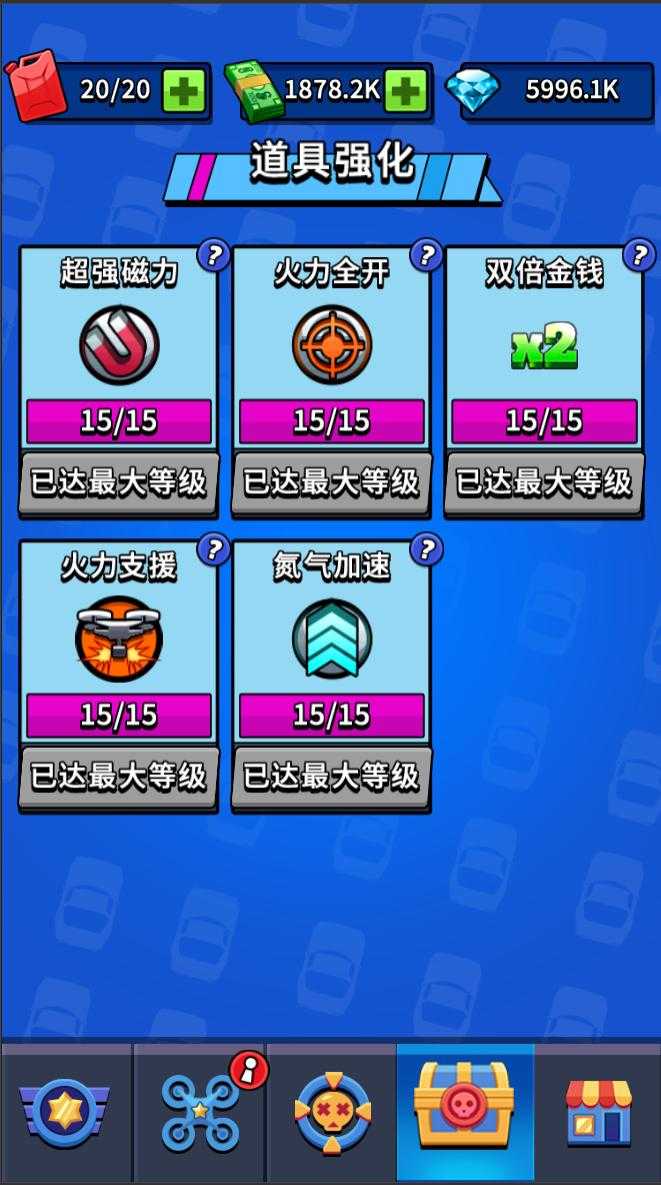Tap 已达最大等级 under 氮气加速
The height and width of the screenshot is (1185, 661).
331,776
